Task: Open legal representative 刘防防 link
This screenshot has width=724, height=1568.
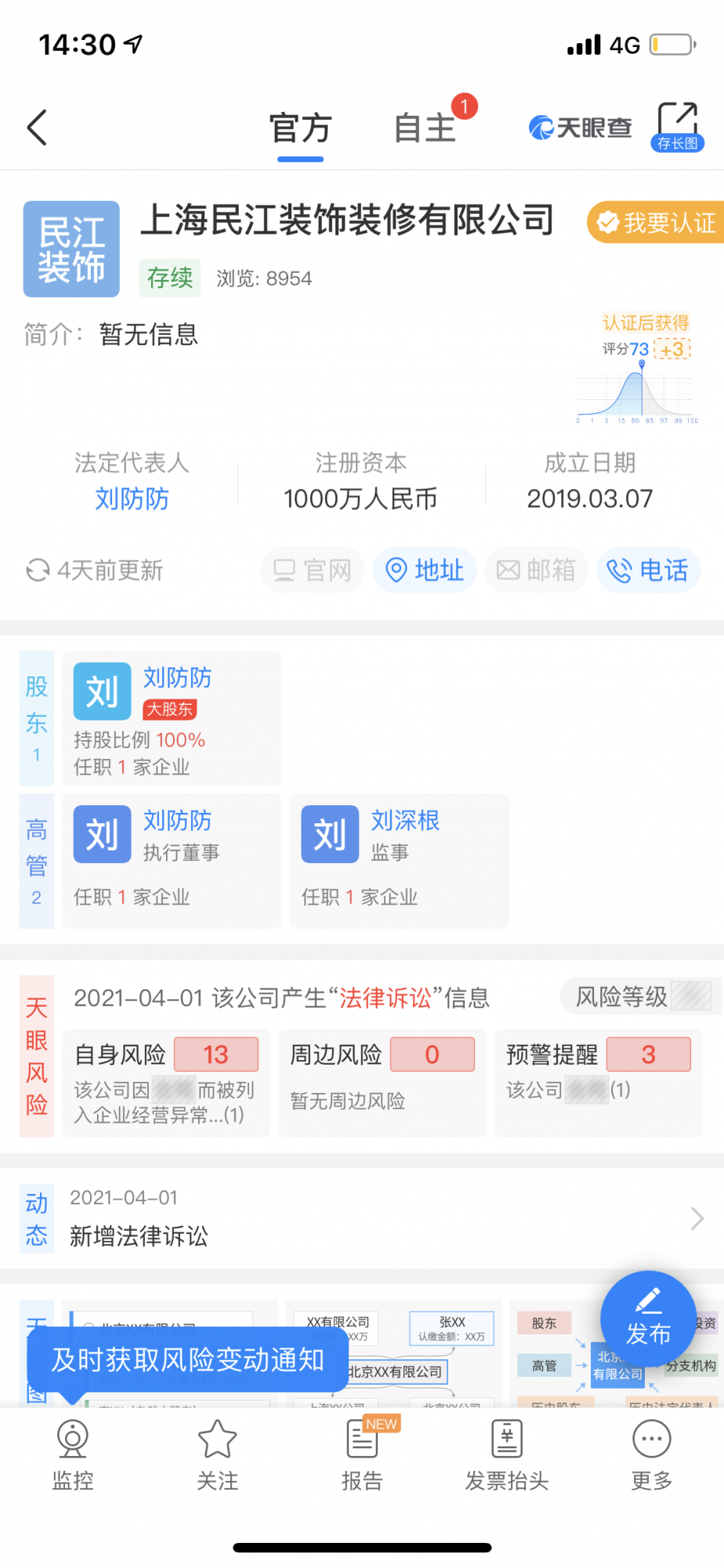Action: click(x=132, y=499)
